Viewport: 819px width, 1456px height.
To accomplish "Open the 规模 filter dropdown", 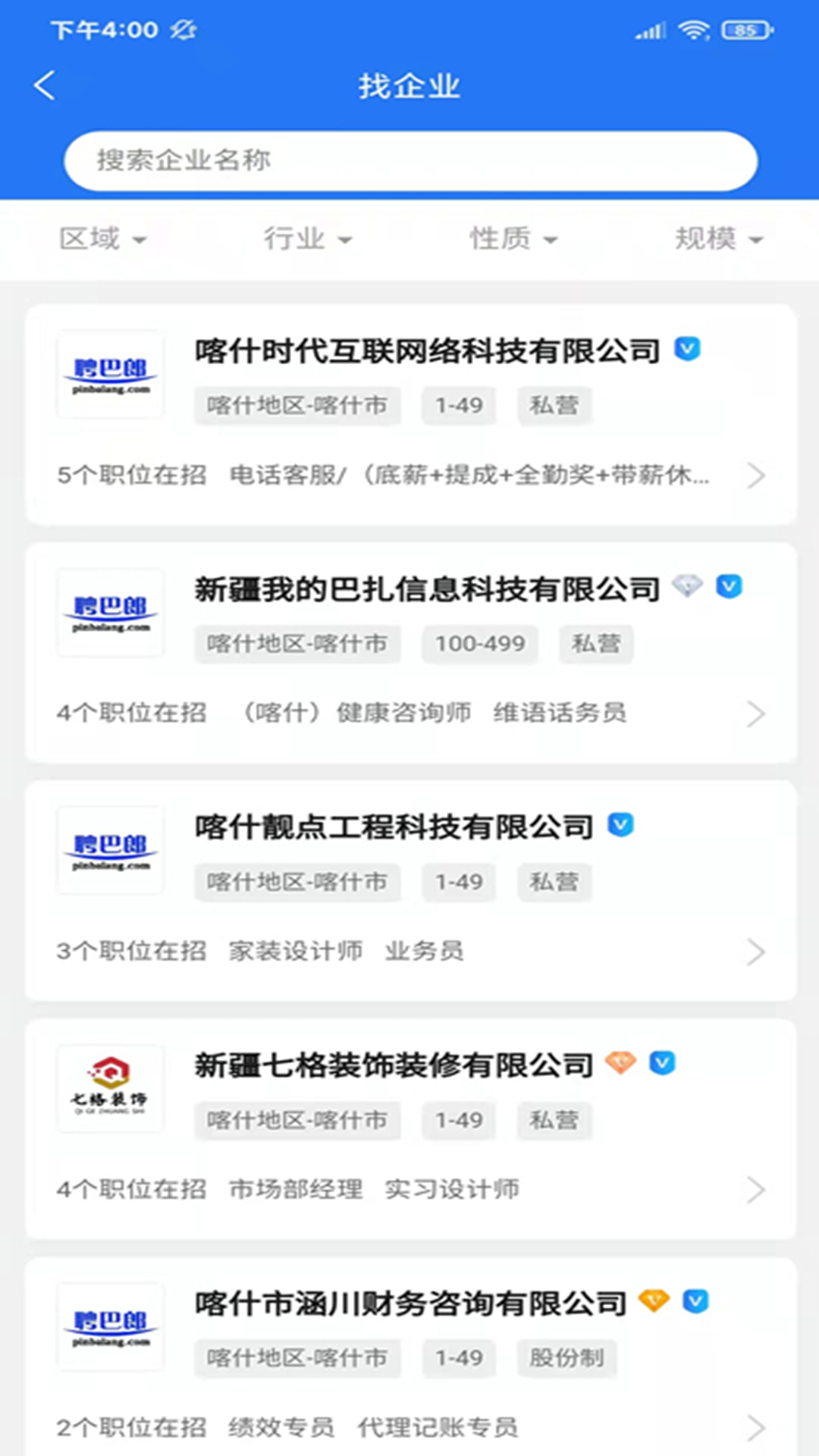I will (x=718, y=239).
